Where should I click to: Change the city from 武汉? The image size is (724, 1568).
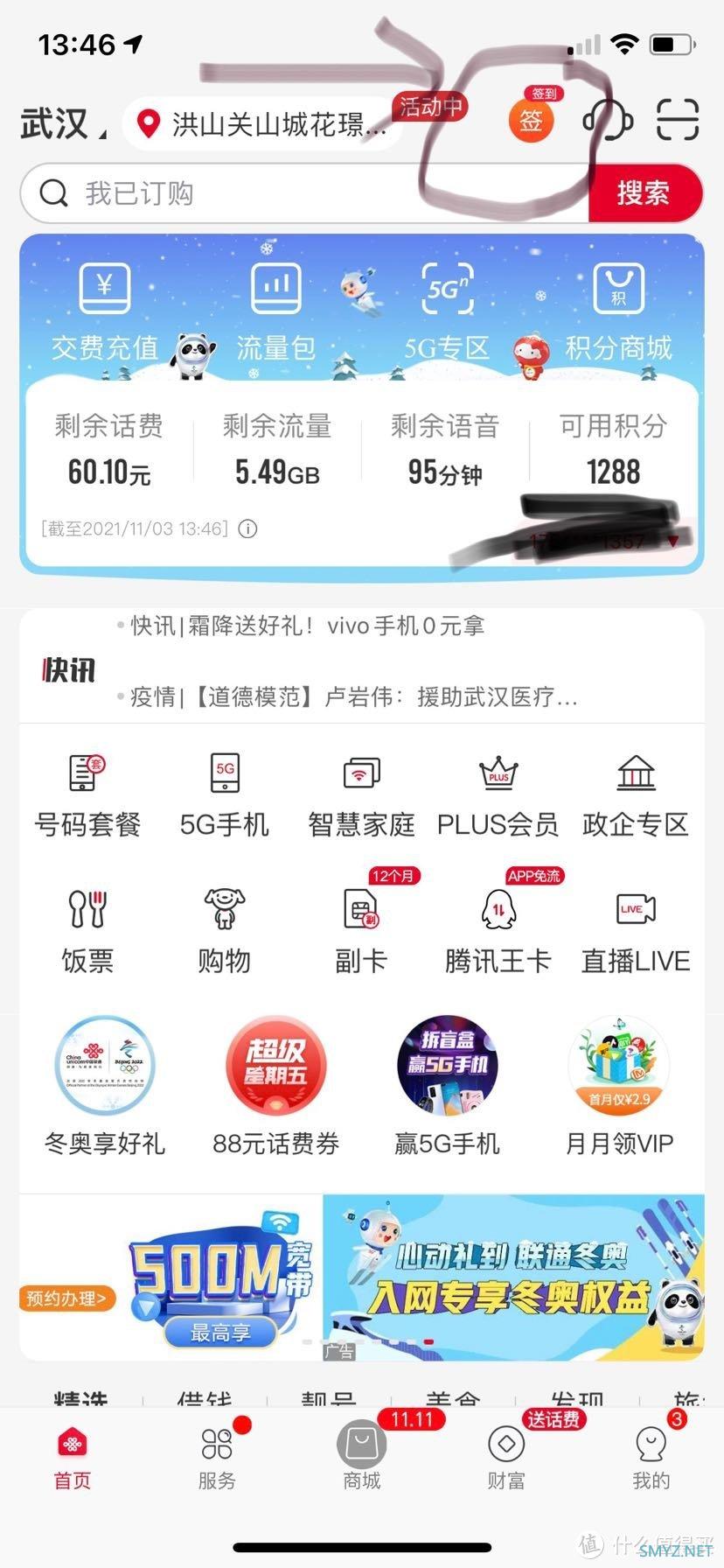tap(61, 123)
